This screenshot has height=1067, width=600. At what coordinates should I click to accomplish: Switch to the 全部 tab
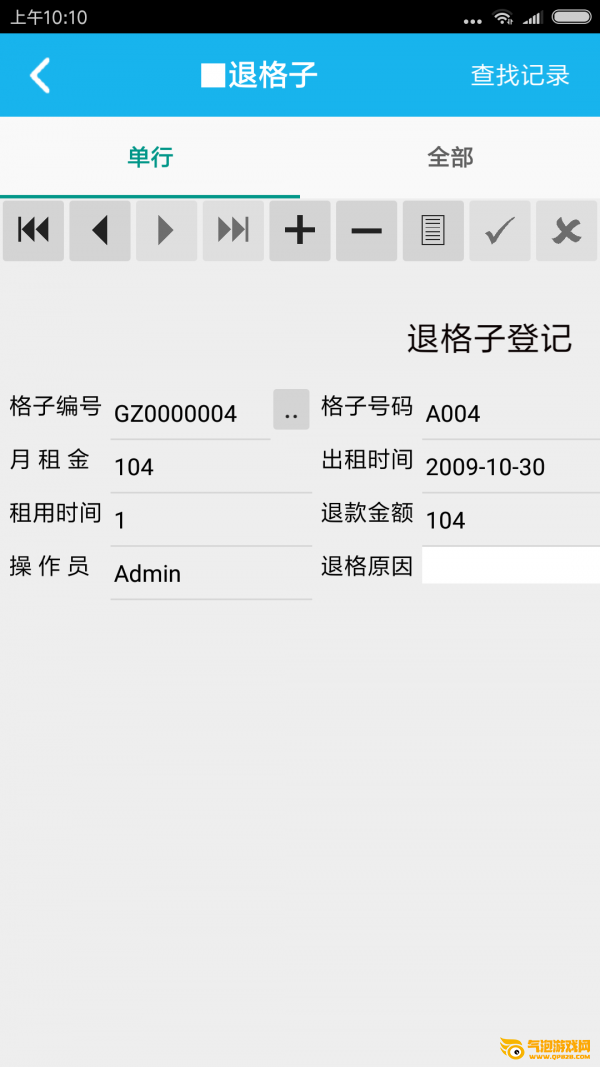pos(450,157)
